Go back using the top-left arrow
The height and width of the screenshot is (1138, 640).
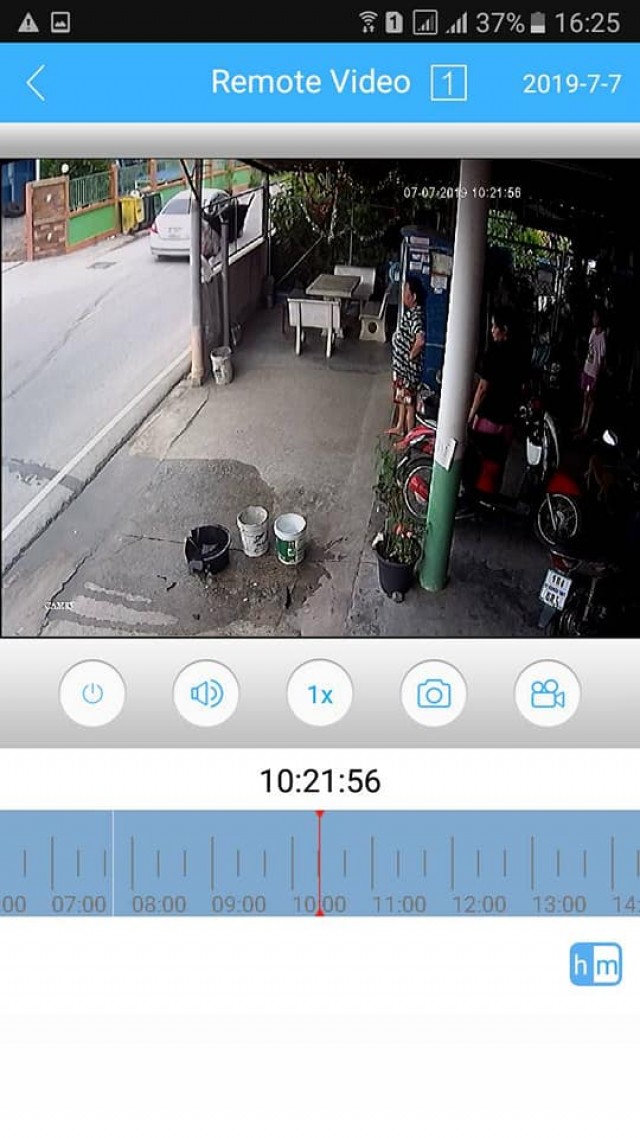click(36, 83)
